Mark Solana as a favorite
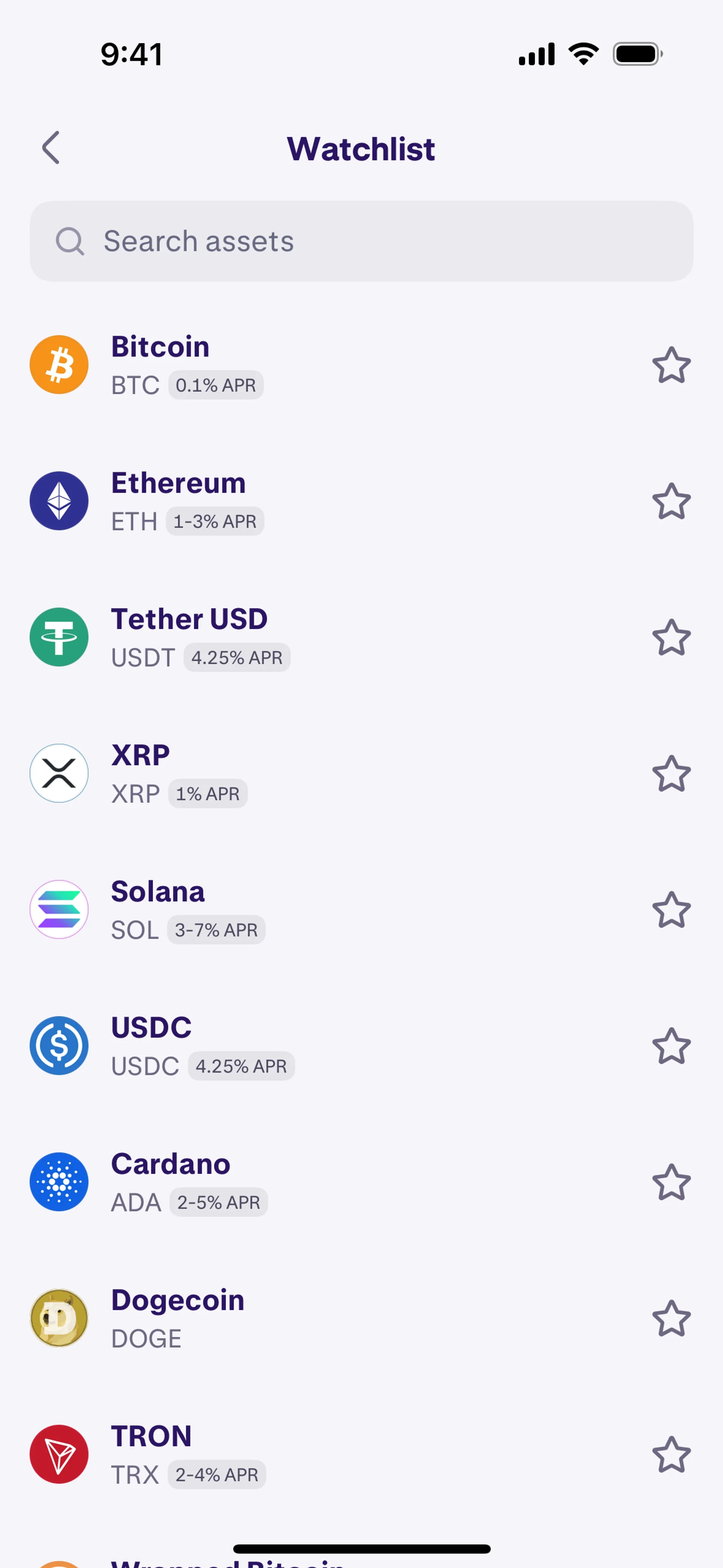 point(671,910)
